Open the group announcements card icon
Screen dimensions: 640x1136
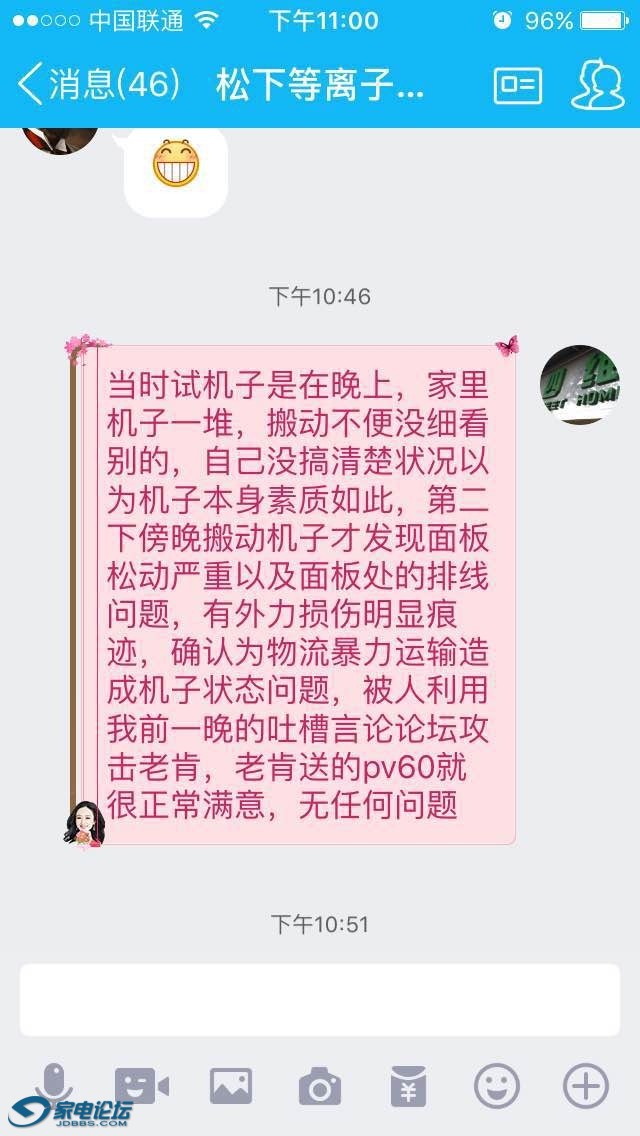coord(518,86)
